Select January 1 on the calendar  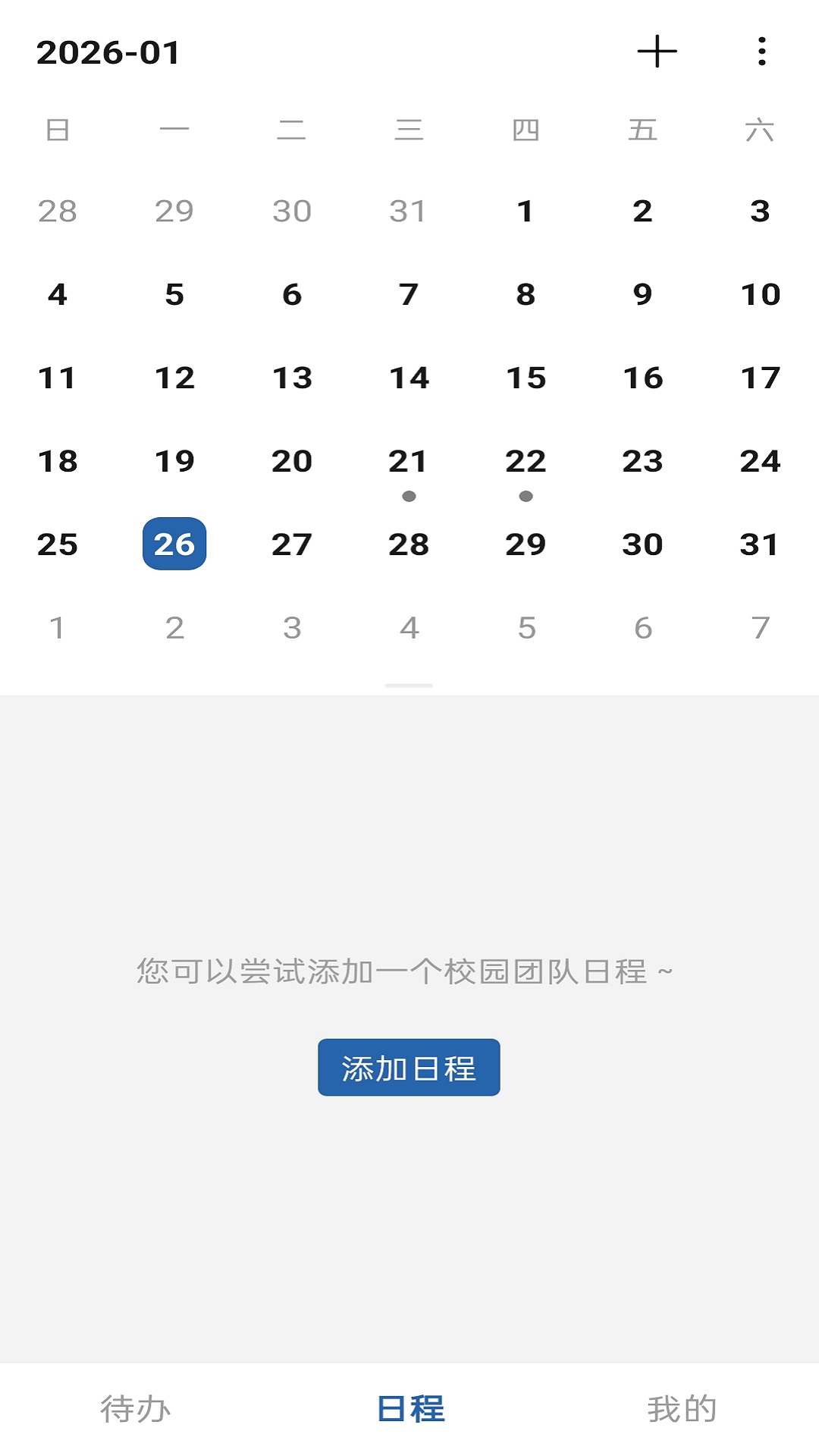coord(526,212)
